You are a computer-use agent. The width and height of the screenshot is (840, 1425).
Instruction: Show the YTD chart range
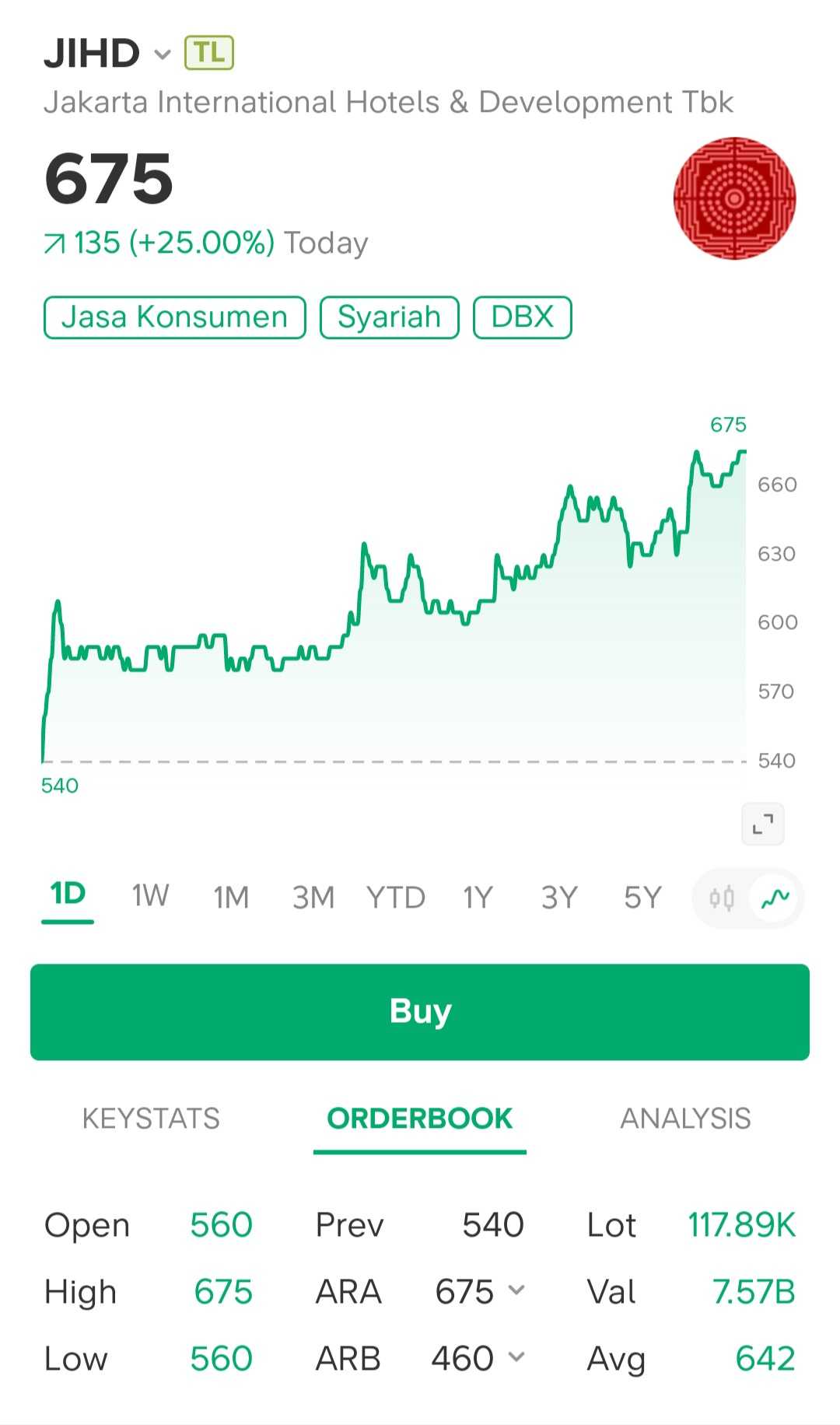tap(396, 898)
